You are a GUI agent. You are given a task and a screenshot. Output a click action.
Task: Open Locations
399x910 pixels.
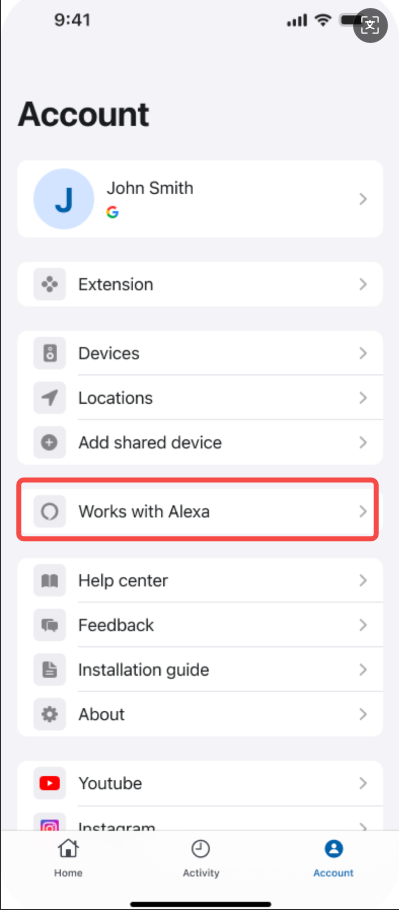pyautogui.click(x=200, y=398)
